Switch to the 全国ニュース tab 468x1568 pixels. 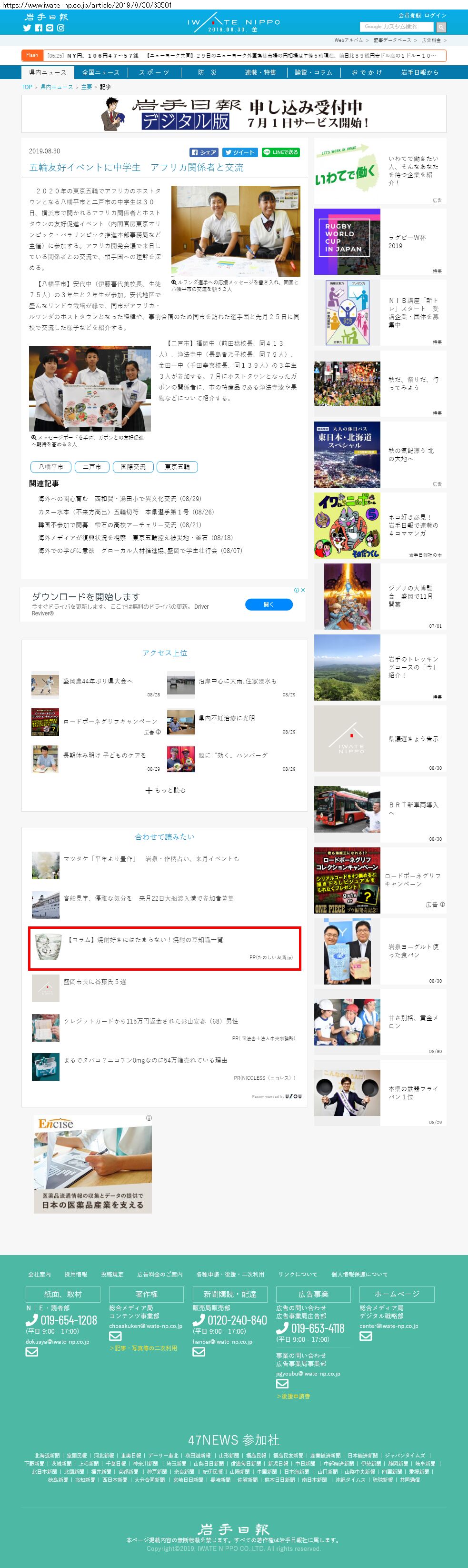click(x=101, y=72)
